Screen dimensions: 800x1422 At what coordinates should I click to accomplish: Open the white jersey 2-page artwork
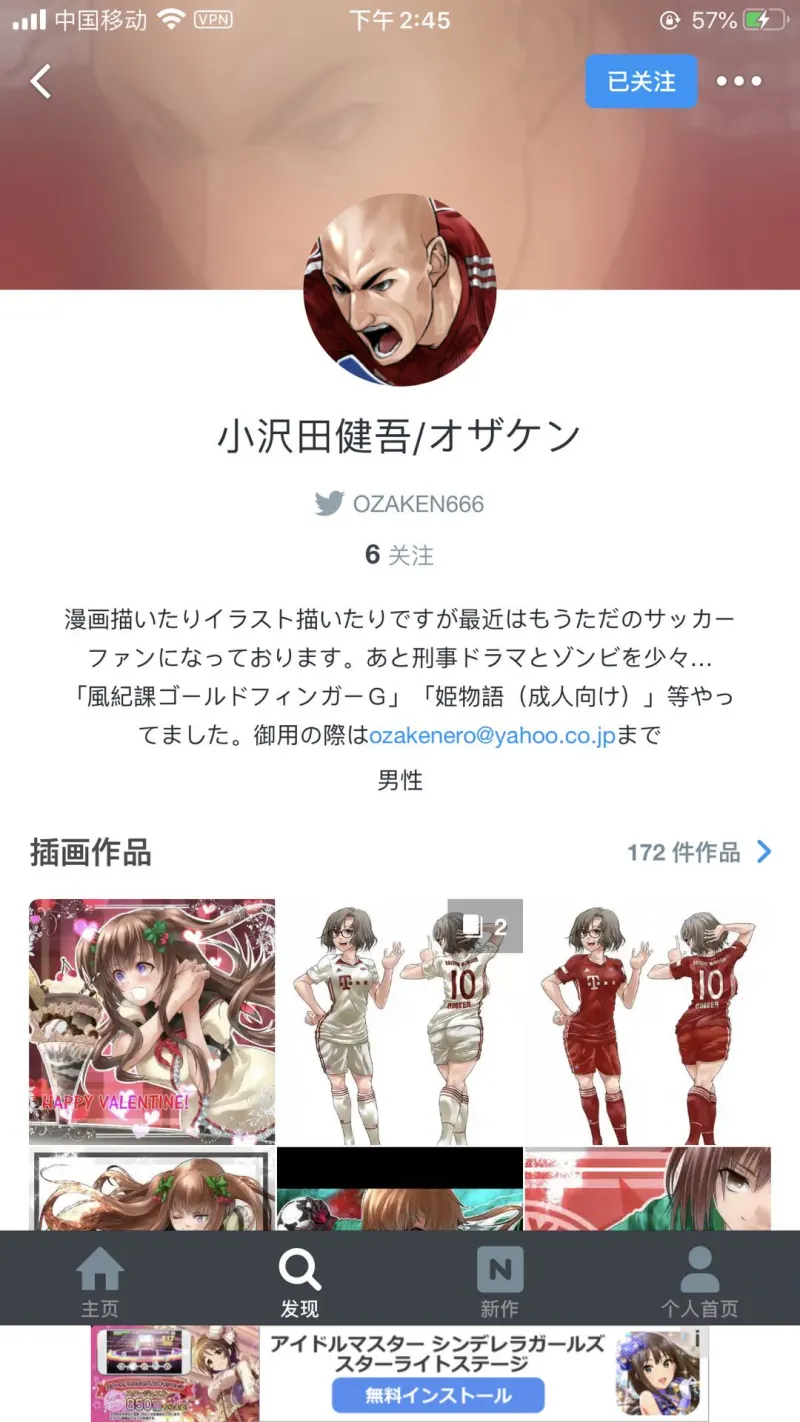click(x=400, y=1020)
